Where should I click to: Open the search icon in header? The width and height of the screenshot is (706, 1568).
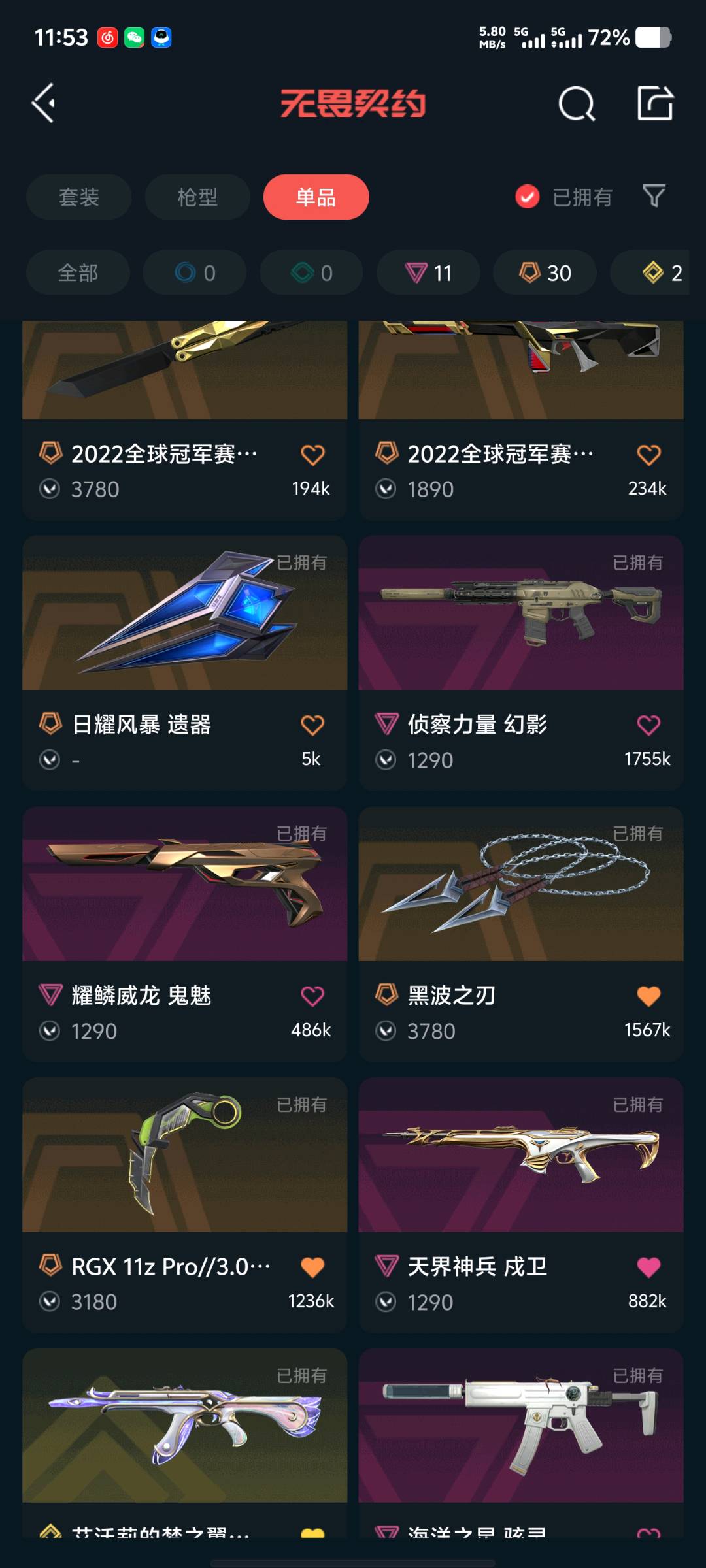click(577, 103)
